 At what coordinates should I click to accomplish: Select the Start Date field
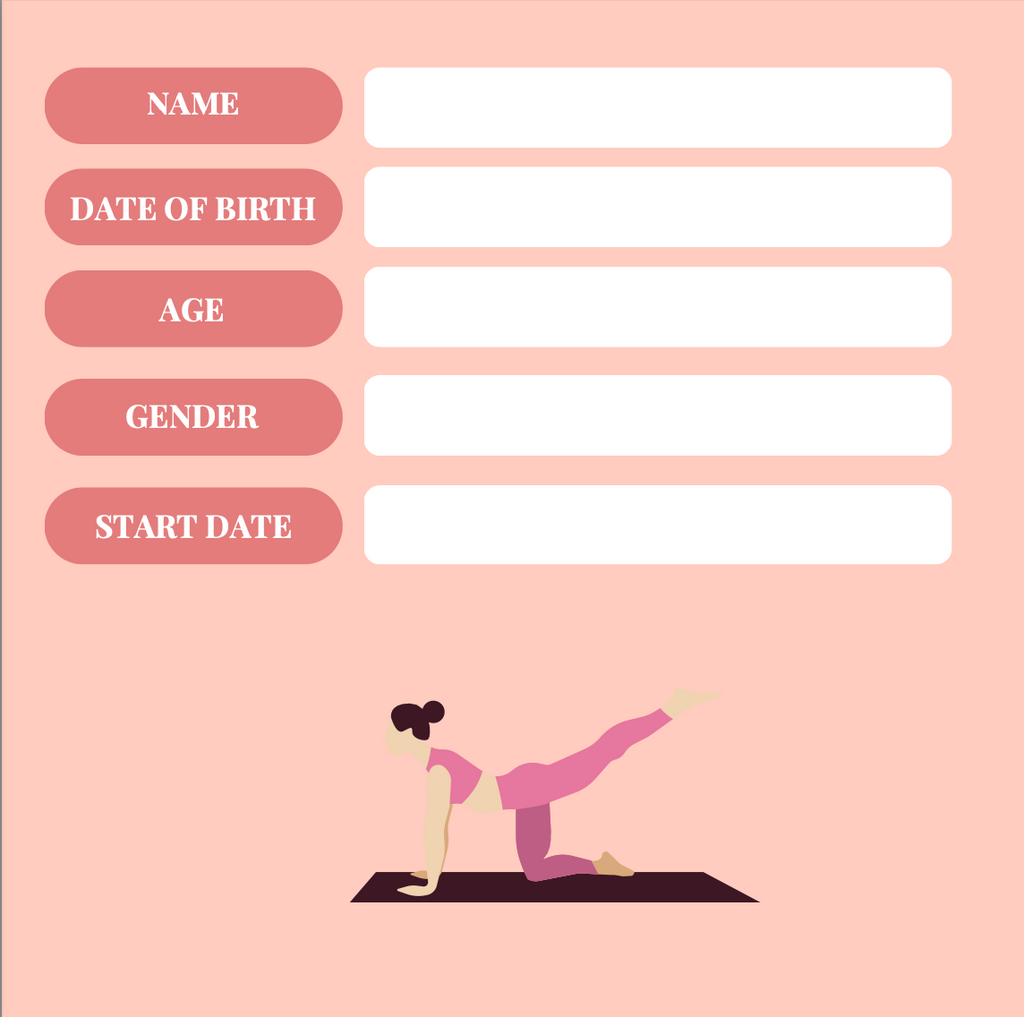[x=657, y=524]
